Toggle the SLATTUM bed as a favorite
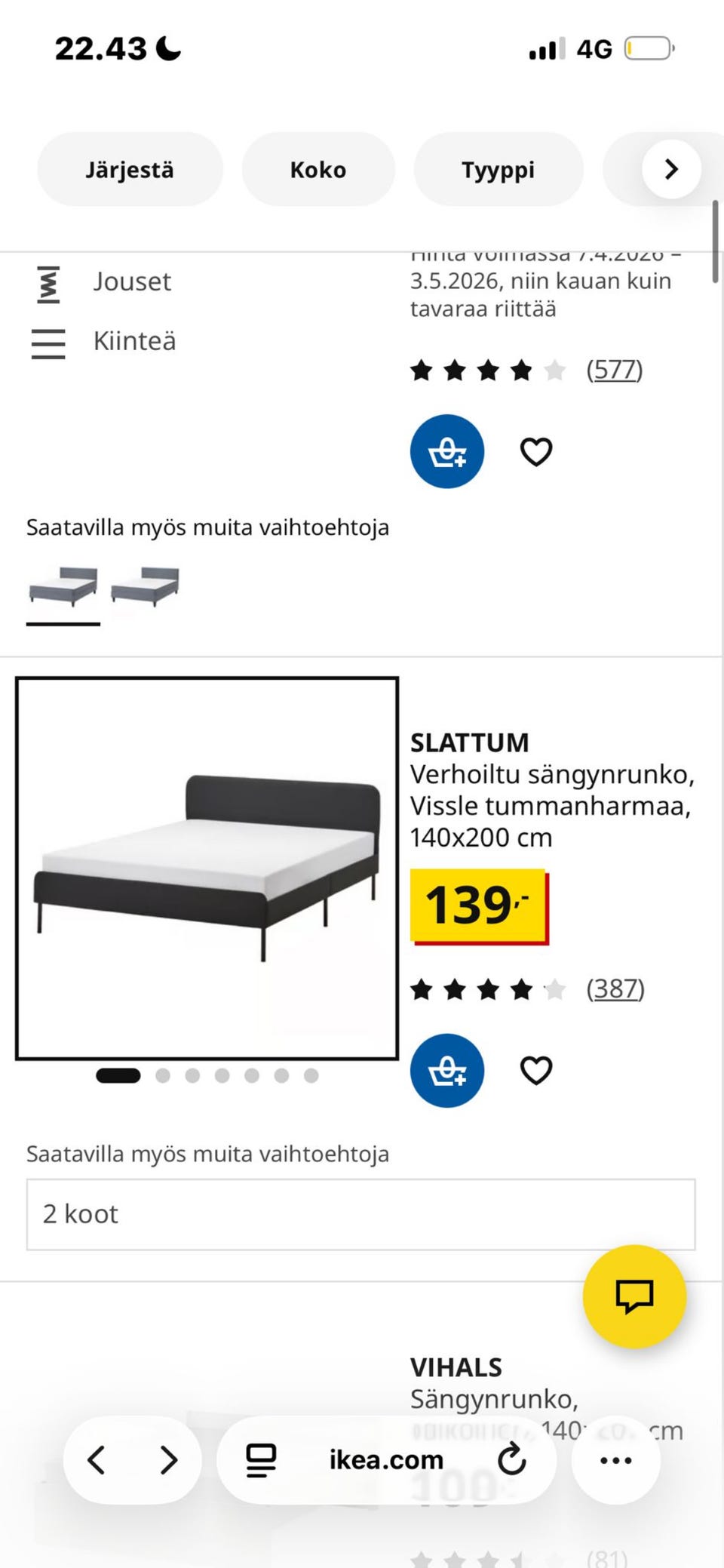 (x=536, y=1071)
